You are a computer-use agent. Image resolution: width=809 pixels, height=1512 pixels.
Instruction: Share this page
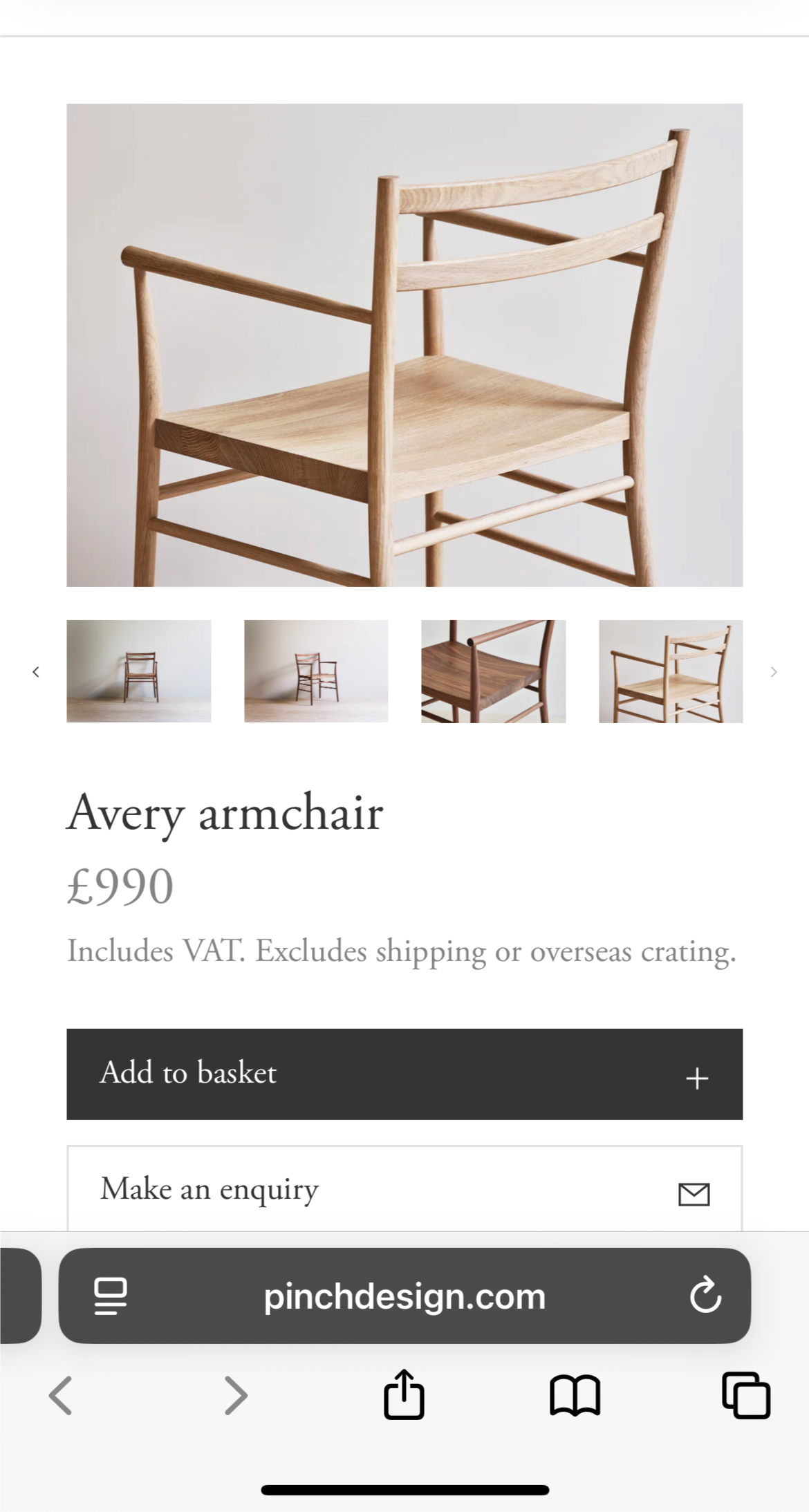point(404,1394)
